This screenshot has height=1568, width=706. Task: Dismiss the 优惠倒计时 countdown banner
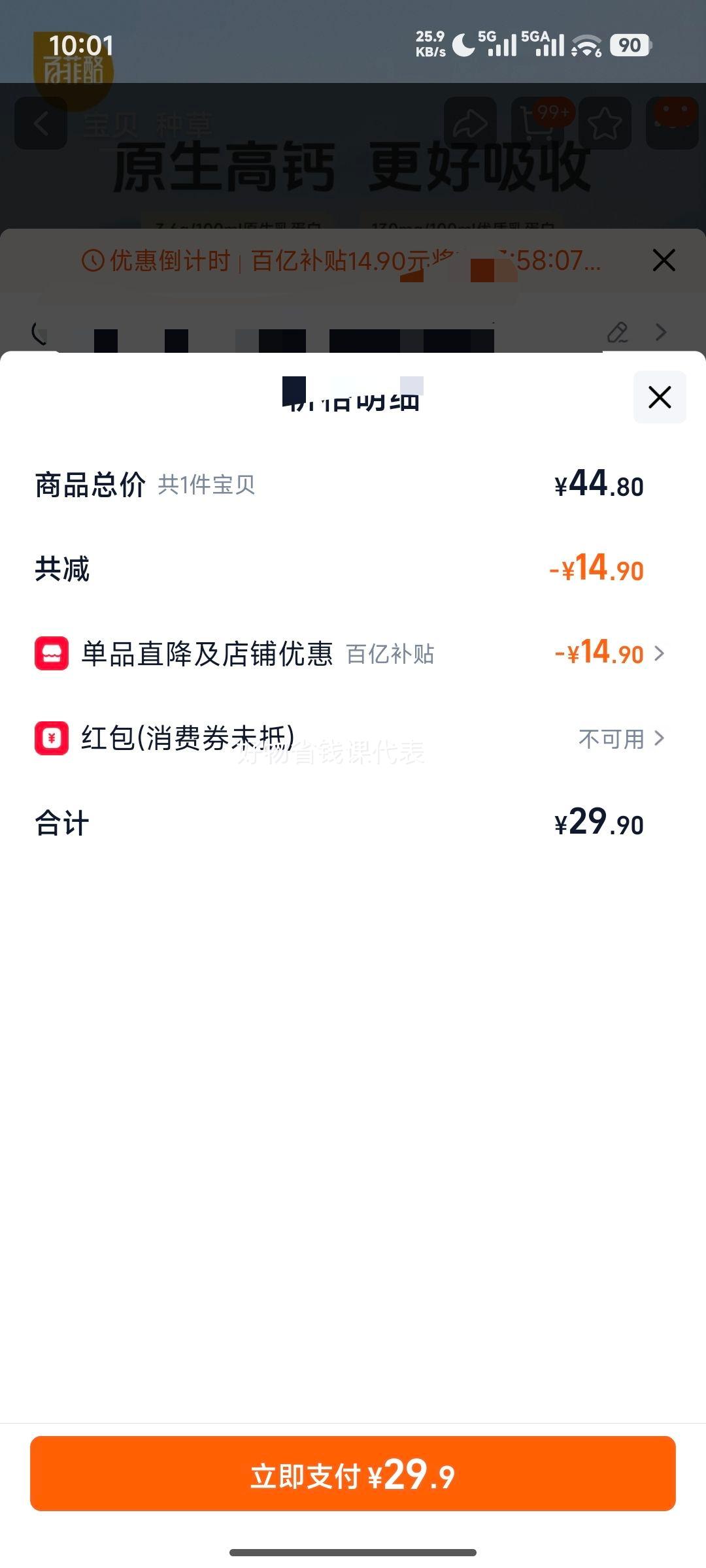click(664, 261)
